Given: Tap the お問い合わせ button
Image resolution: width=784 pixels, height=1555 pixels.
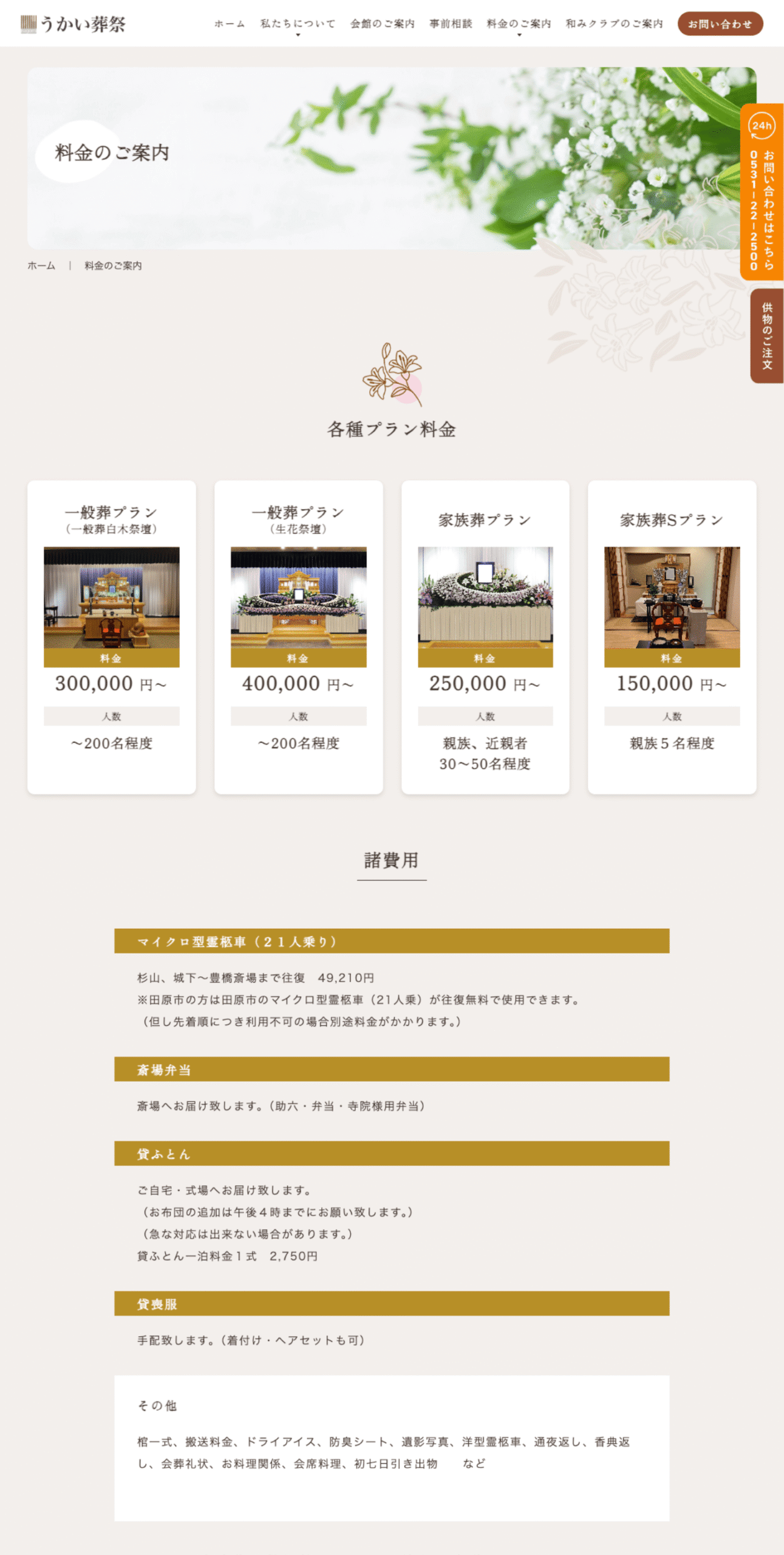Looking at the screenshot, I should point(720,24).
